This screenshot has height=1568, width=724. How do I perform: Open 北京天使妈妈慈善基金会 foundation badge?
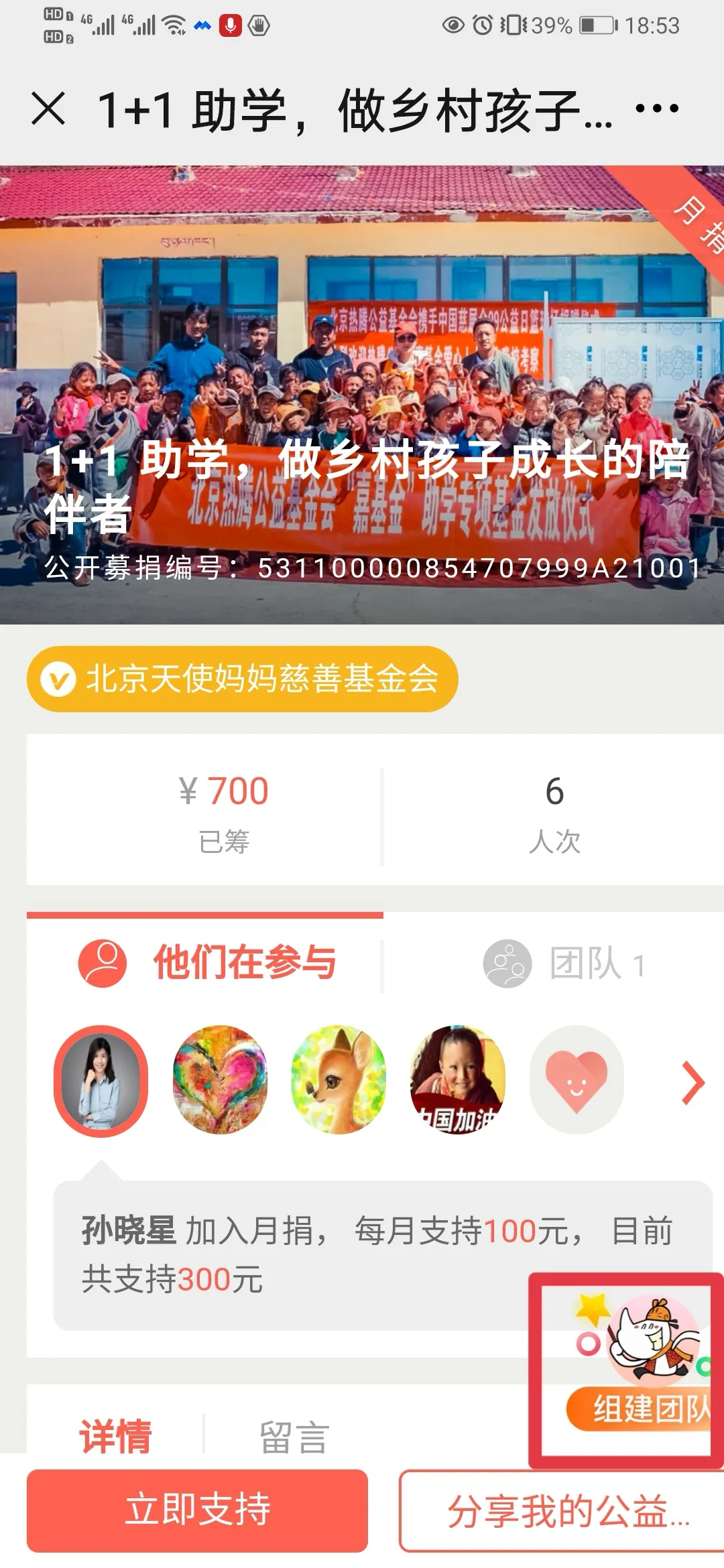[x=242, y=678]
